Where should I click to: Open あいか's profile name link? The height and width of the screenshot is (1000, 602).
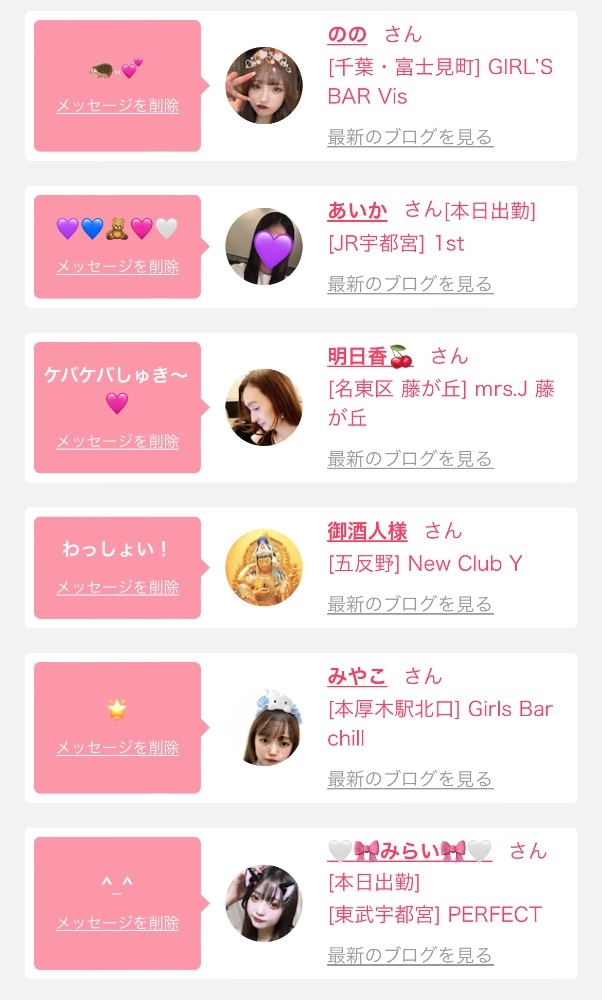coord(357,210)
